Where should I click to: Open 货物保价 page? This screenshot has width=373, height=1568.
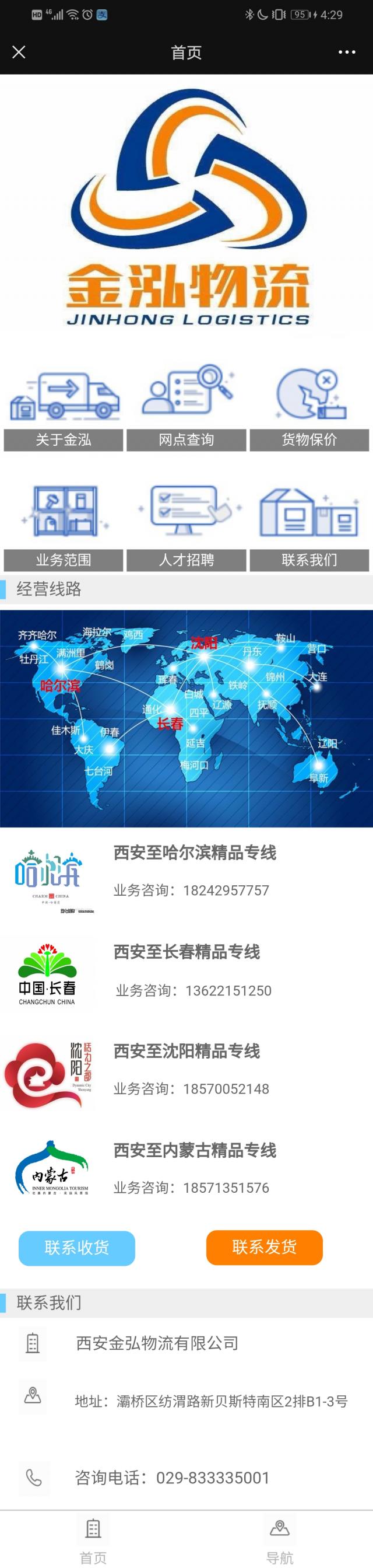click(x=309, y=439)
